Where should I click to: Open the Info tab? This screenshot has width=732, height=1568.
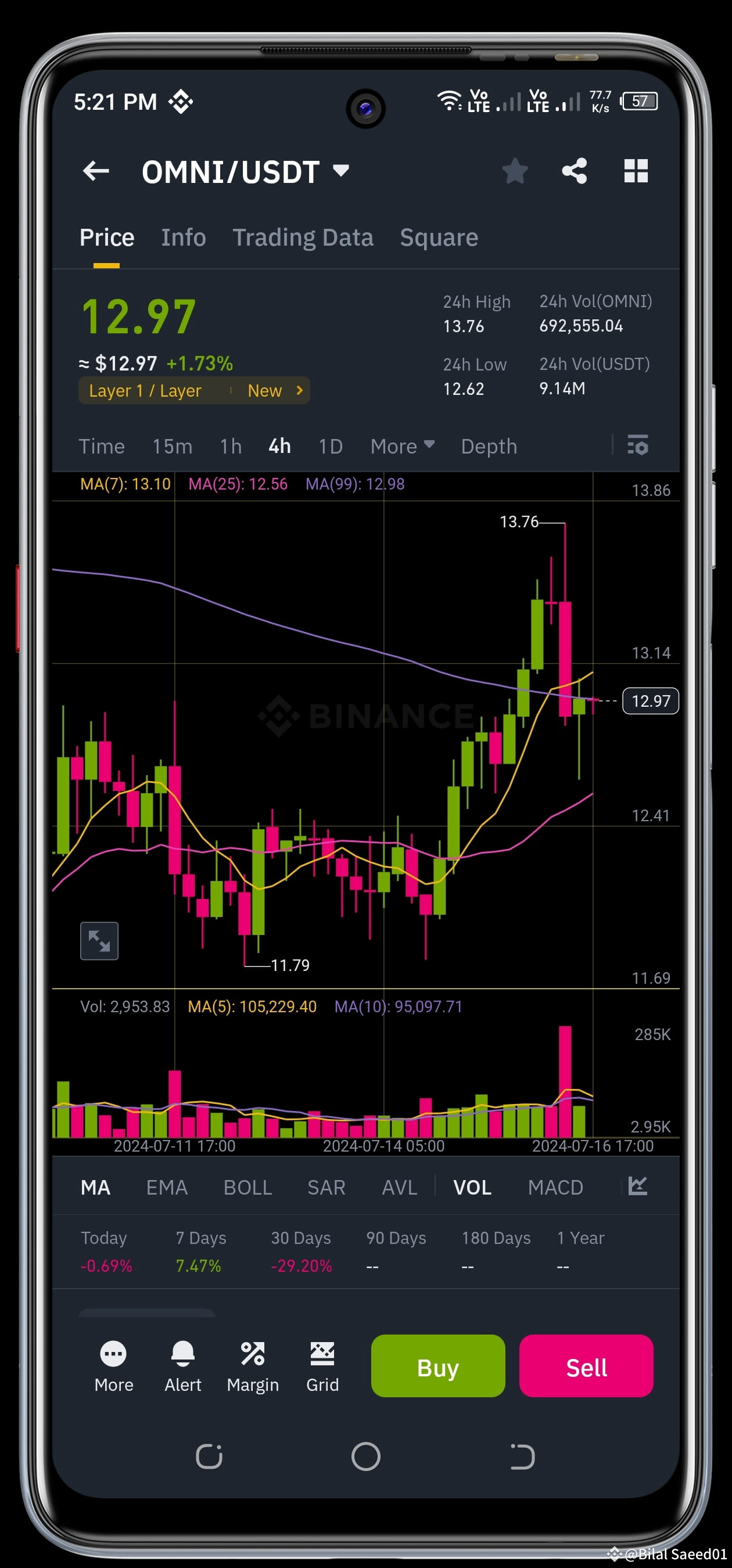(x=184, y=237)
